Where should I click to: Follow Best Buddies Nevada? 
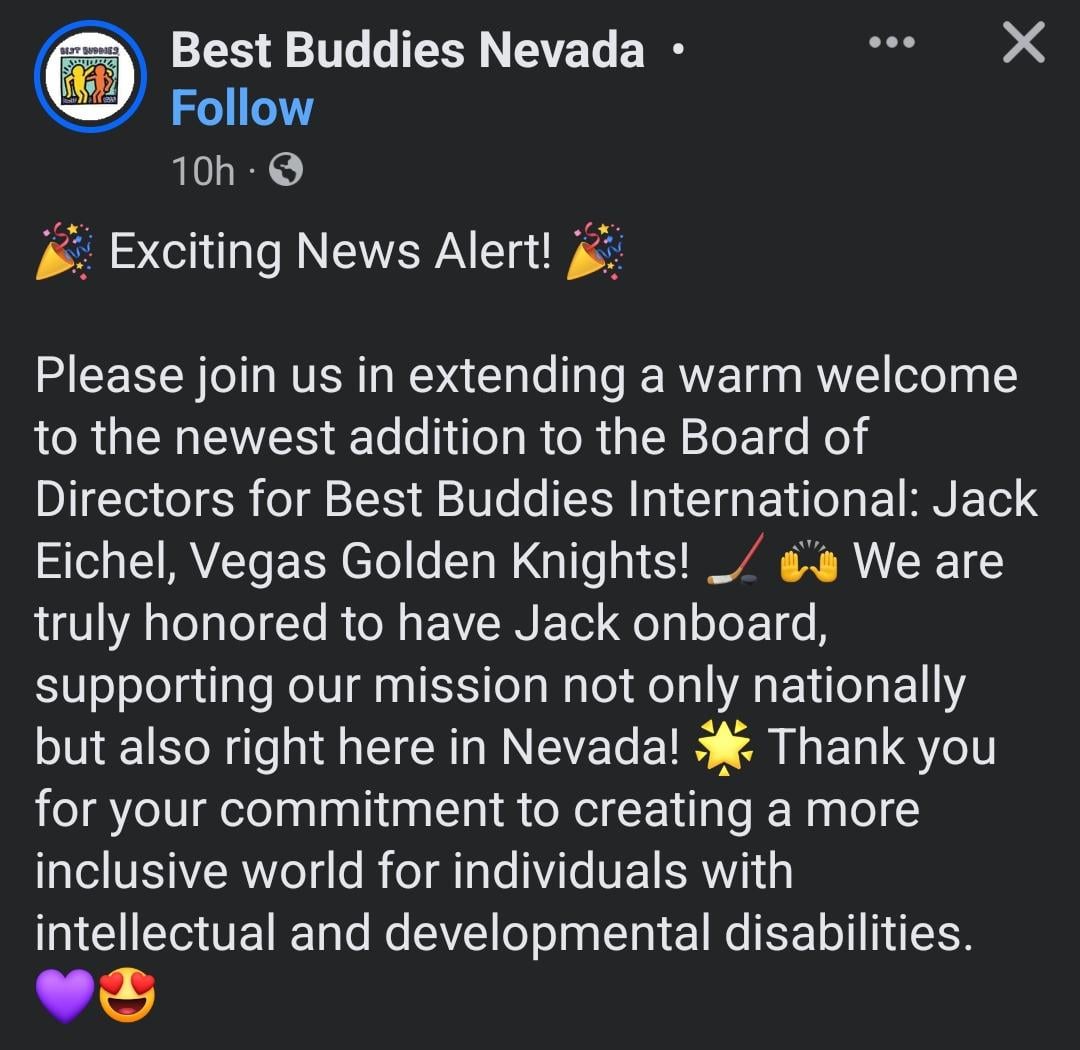tap(242, 109)
